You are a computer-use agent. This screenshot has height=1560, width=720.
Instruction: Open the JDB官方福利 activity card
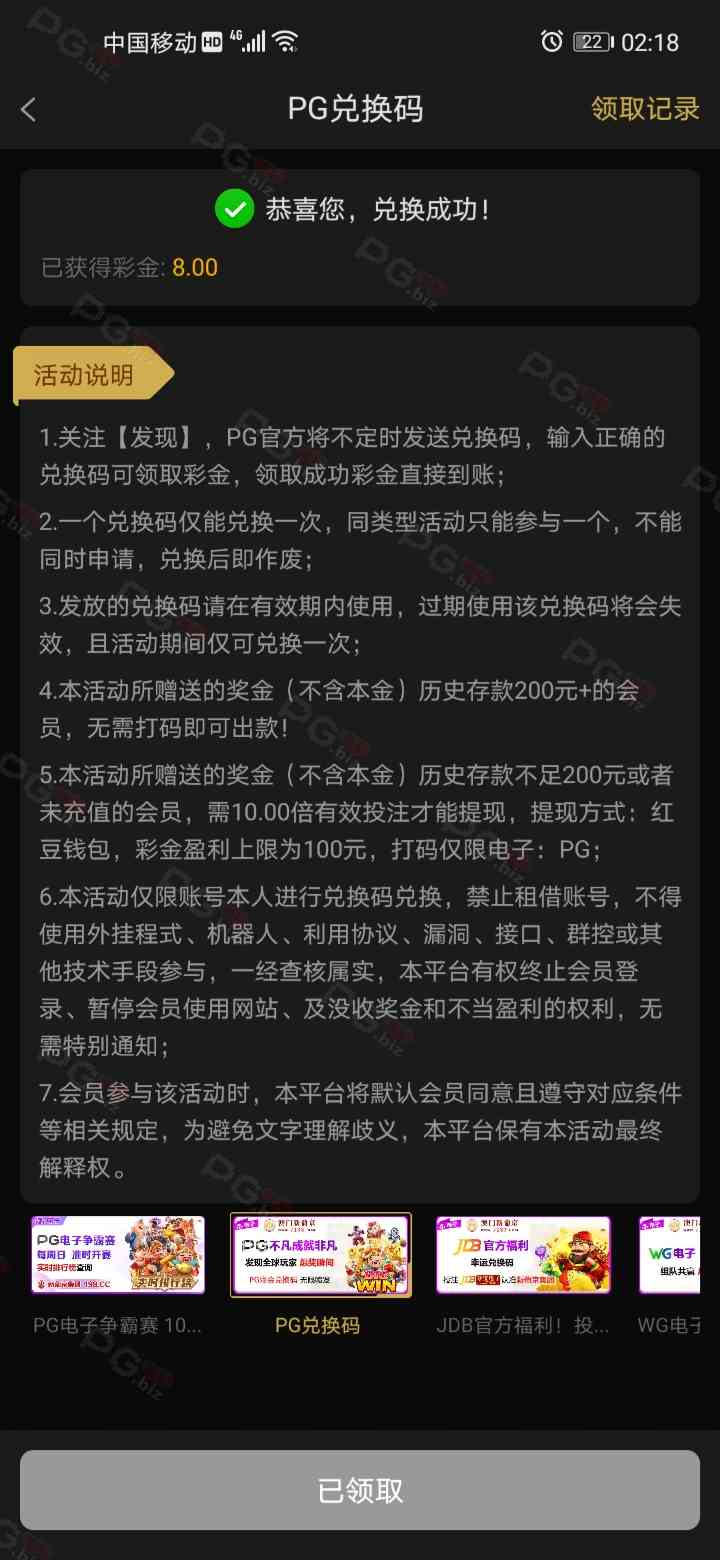point(523,1255)
